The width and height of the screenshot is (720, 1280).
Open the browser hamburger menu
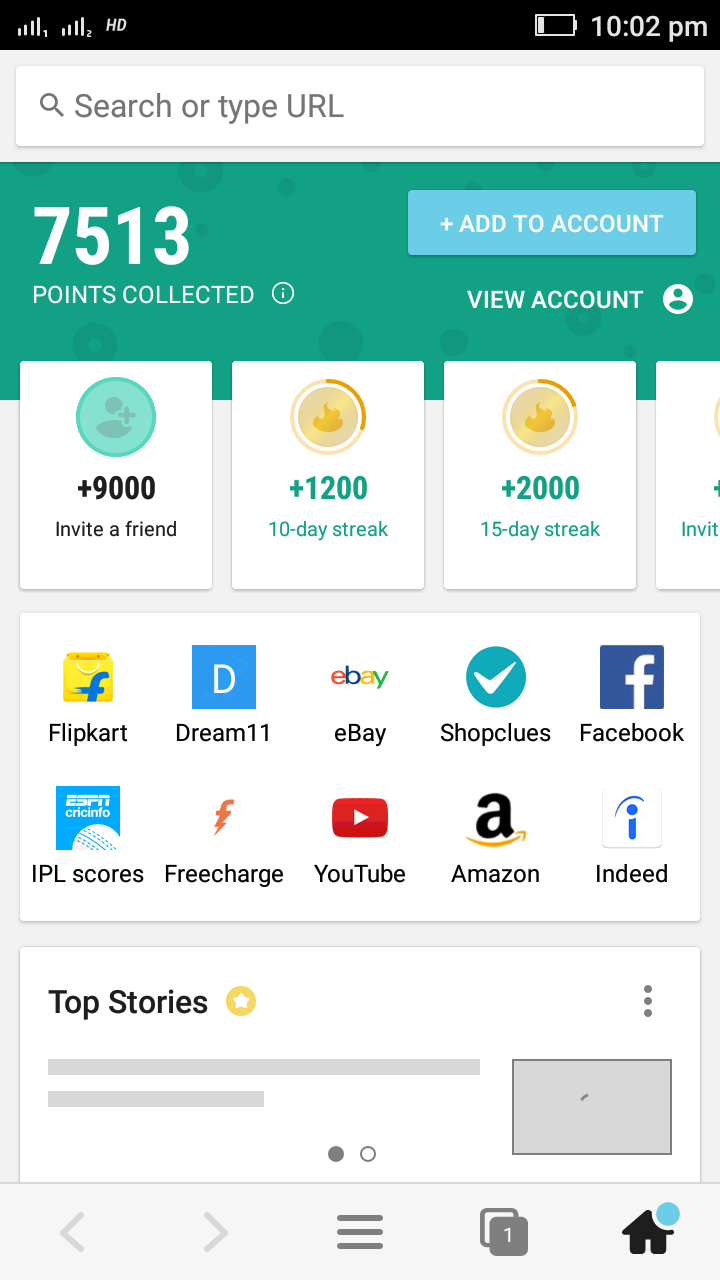[x=360, y=1232]
